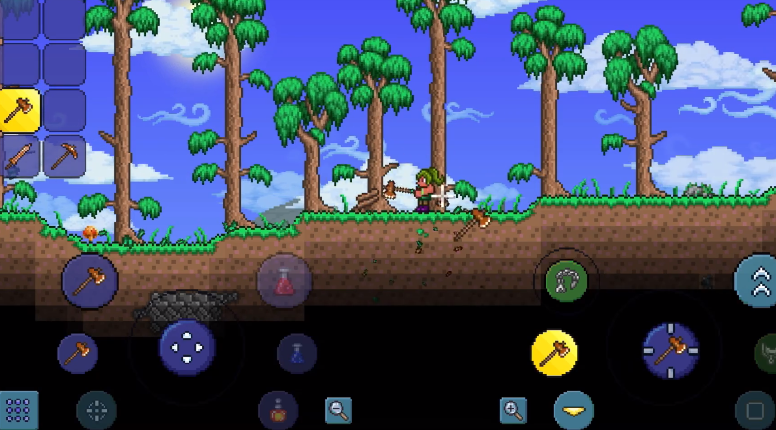Use the buff potion shortcut

(x=278, y=410)
